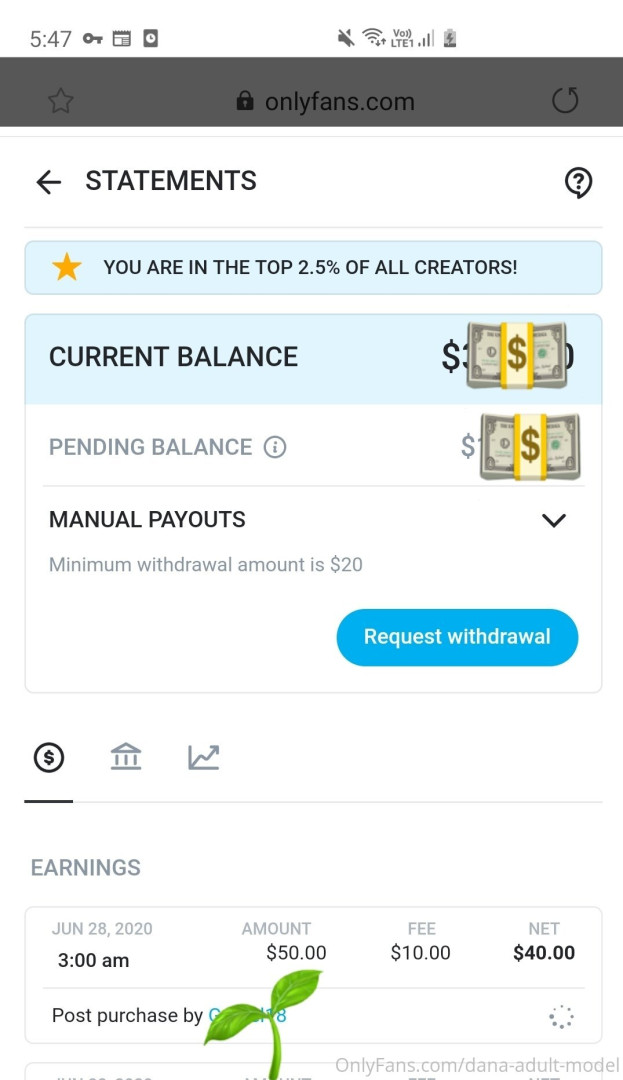The width and height of the screenshot is (623, 1080).
Task: Expand the Manual Payouts dropdown
Action: [553, 520]
